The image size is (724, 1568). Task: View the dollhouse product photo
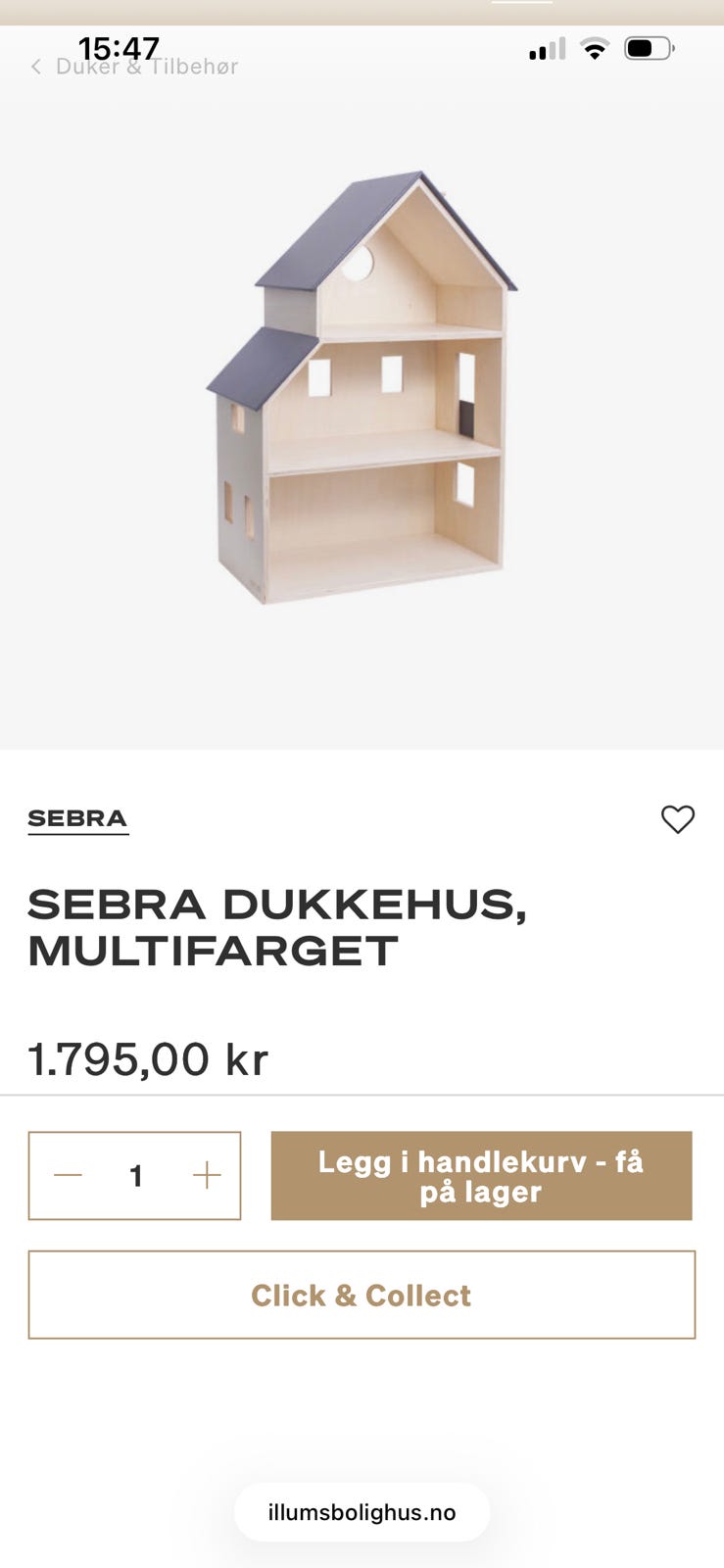coord(362,392)
